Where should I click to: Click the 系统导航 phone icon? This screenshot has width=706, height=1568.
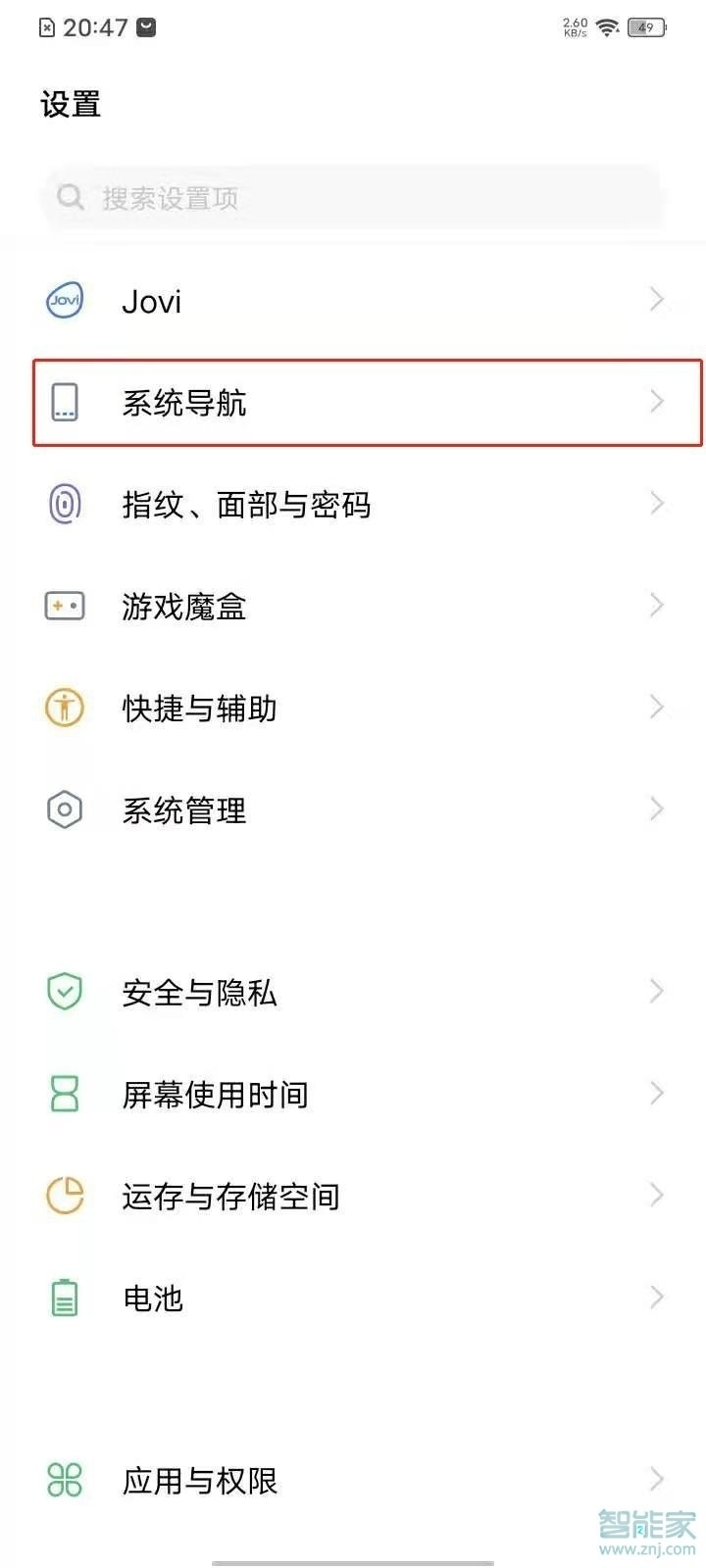pos(65,402)
